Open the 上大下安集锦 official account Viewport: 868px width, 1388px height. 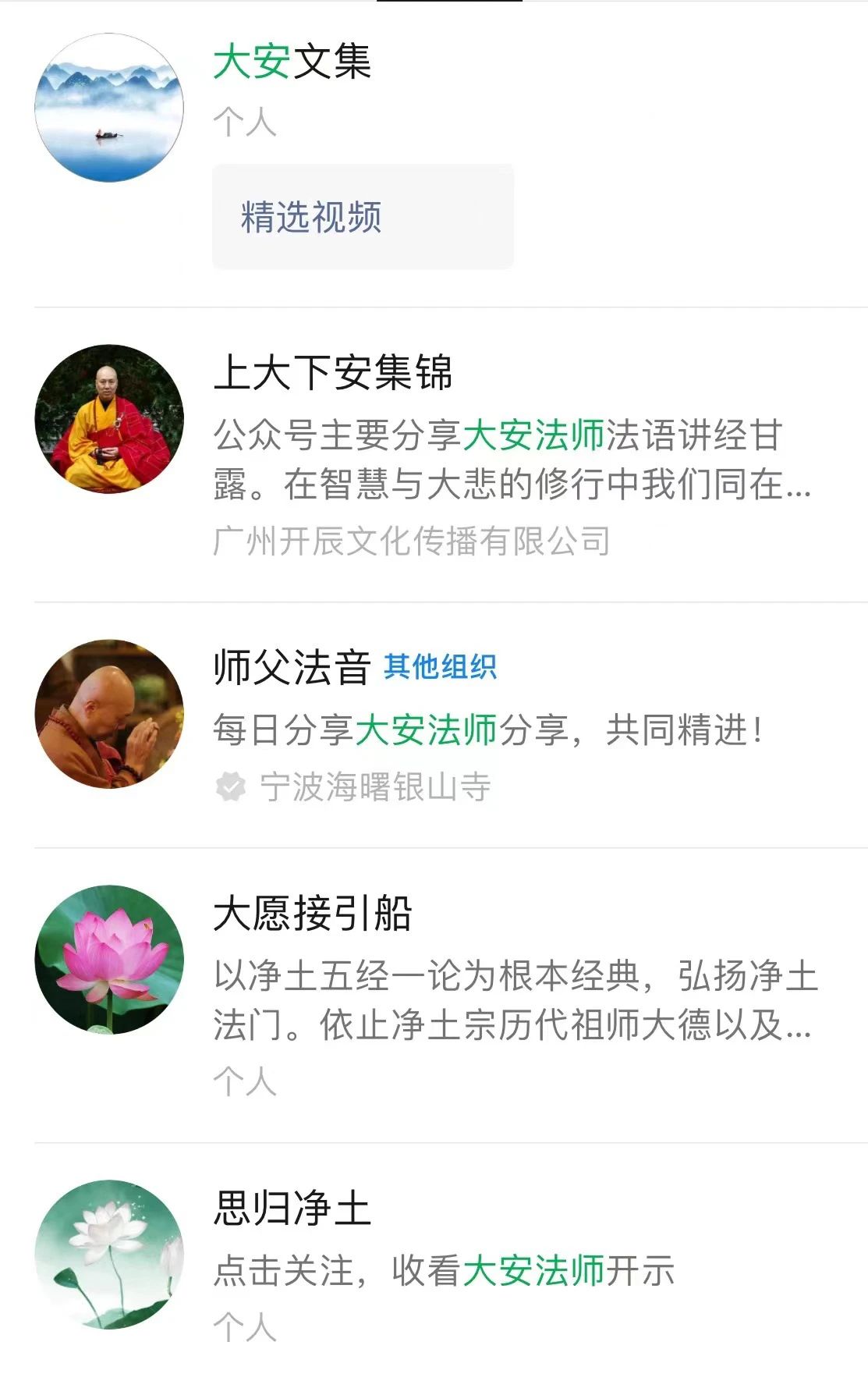click(x=333, y=373)
